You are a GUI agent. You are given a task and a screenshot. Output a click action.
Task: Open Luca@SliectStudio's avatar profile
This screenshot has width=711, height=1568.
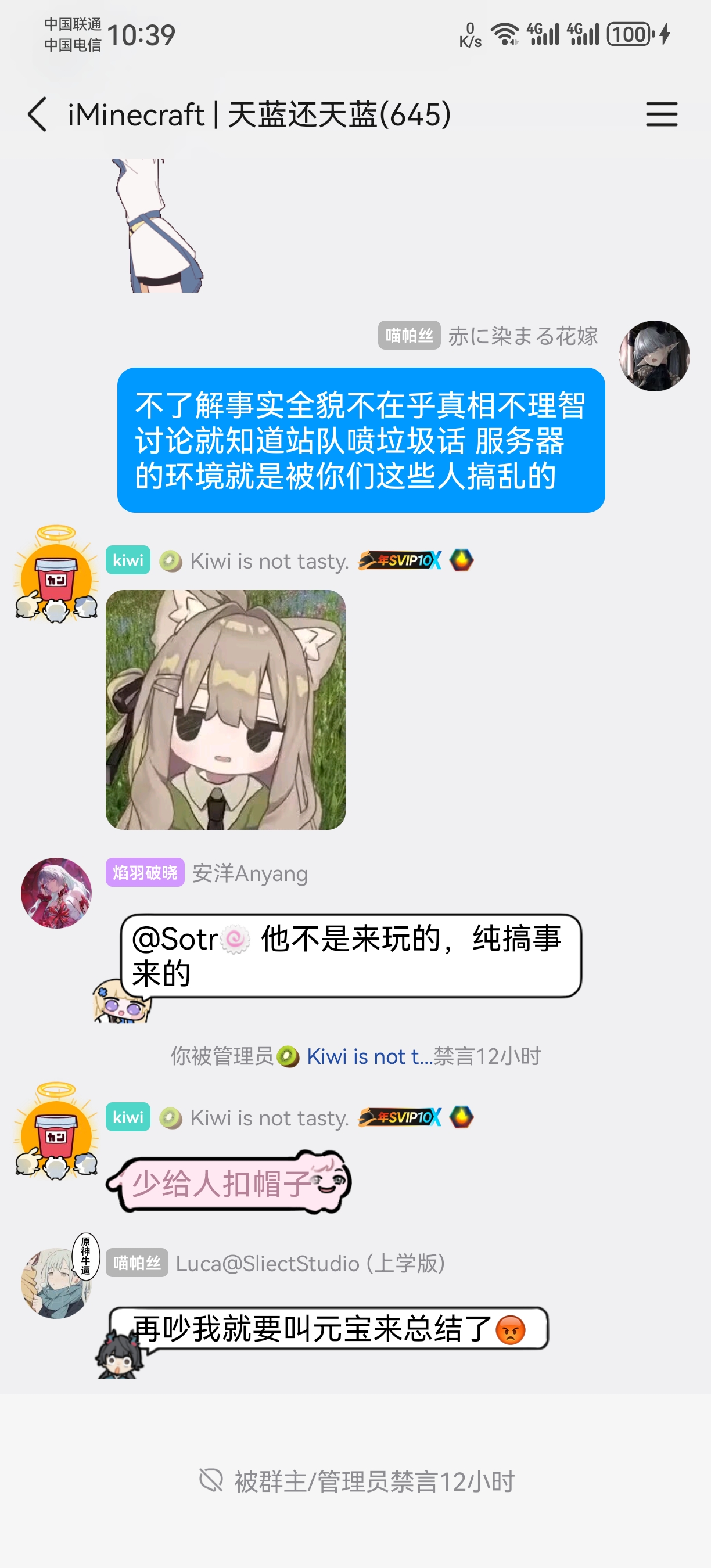click(x=55, y=1282)
